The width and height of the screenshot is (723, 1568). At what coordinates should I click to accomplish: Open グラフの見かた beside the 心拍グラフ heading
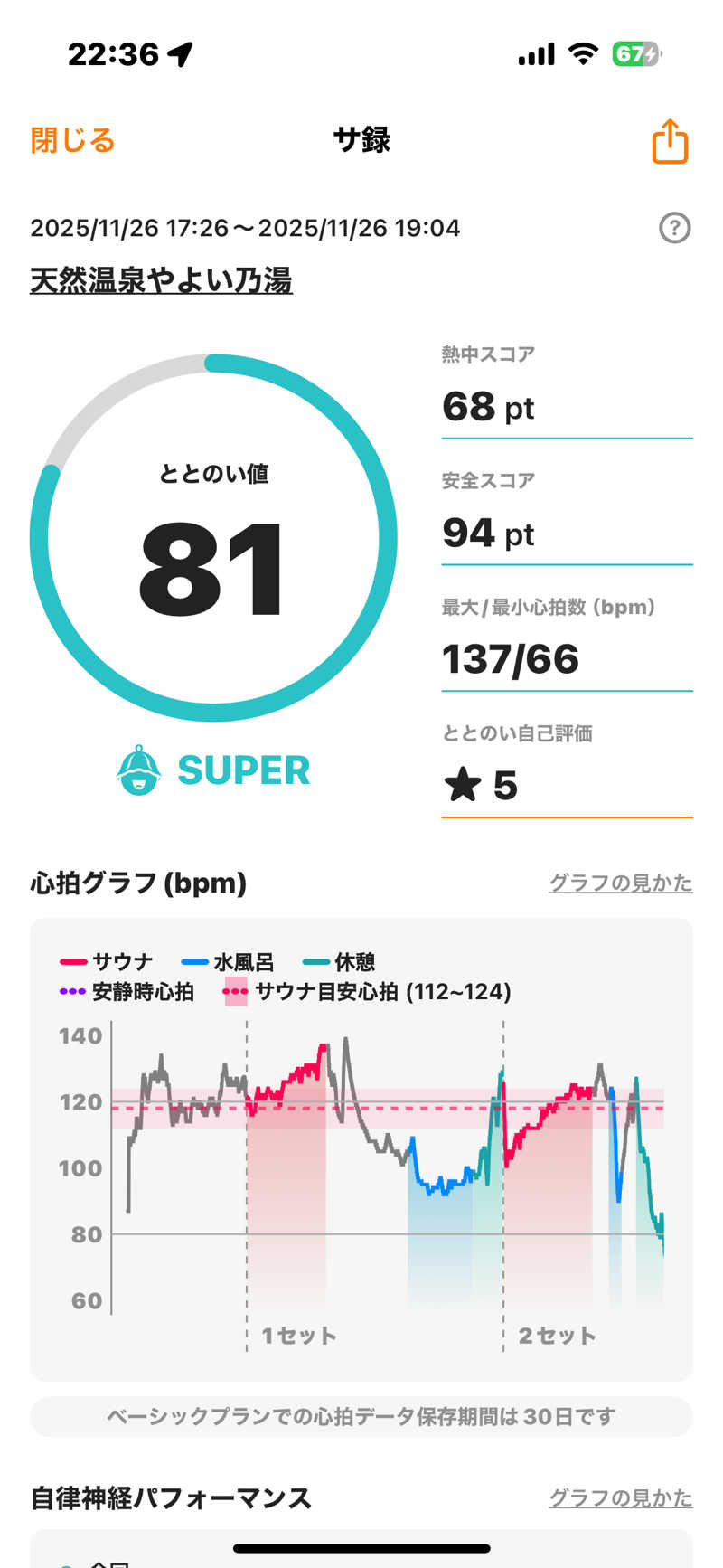click(x=620, y=883)
